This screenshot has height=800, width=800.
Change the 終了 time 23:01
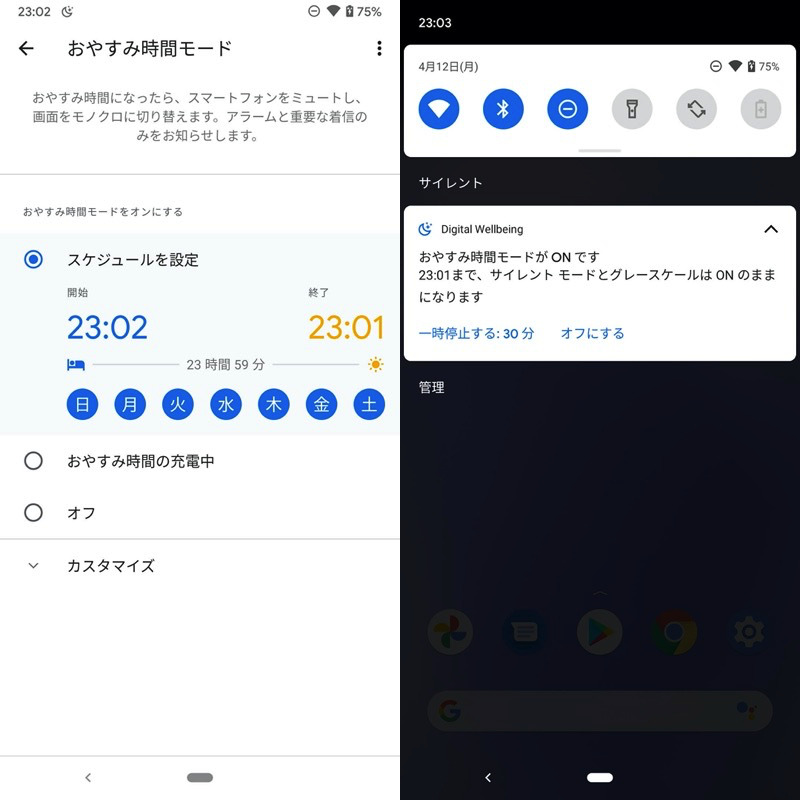click(x=345, y=327)
